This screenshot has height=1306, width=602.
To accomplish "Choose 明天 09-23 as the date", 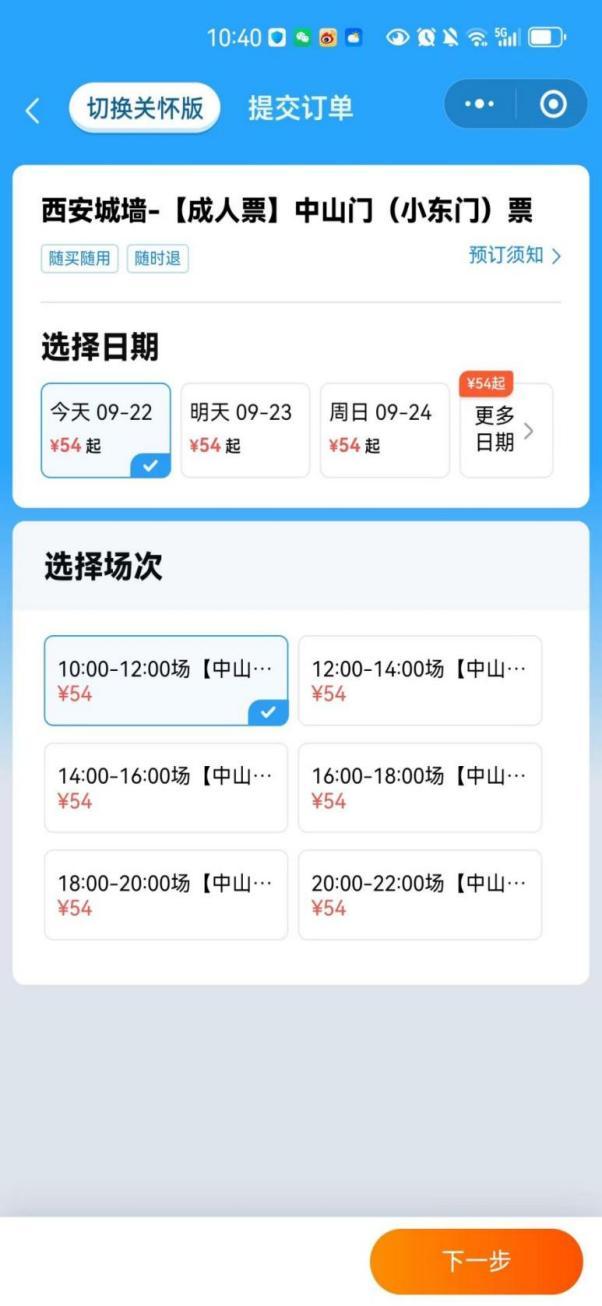I will click(245, 430).
